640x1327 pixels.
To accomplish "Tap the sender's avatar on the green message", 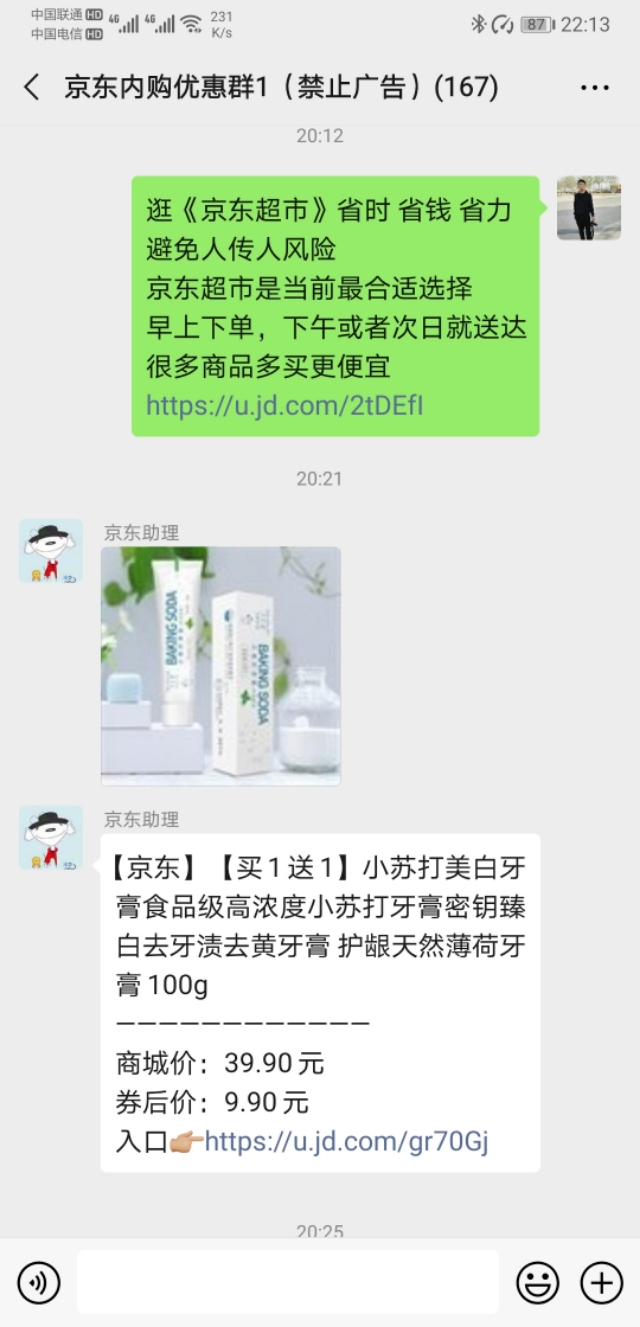I will pyautogui.click(x=589, y=208).
